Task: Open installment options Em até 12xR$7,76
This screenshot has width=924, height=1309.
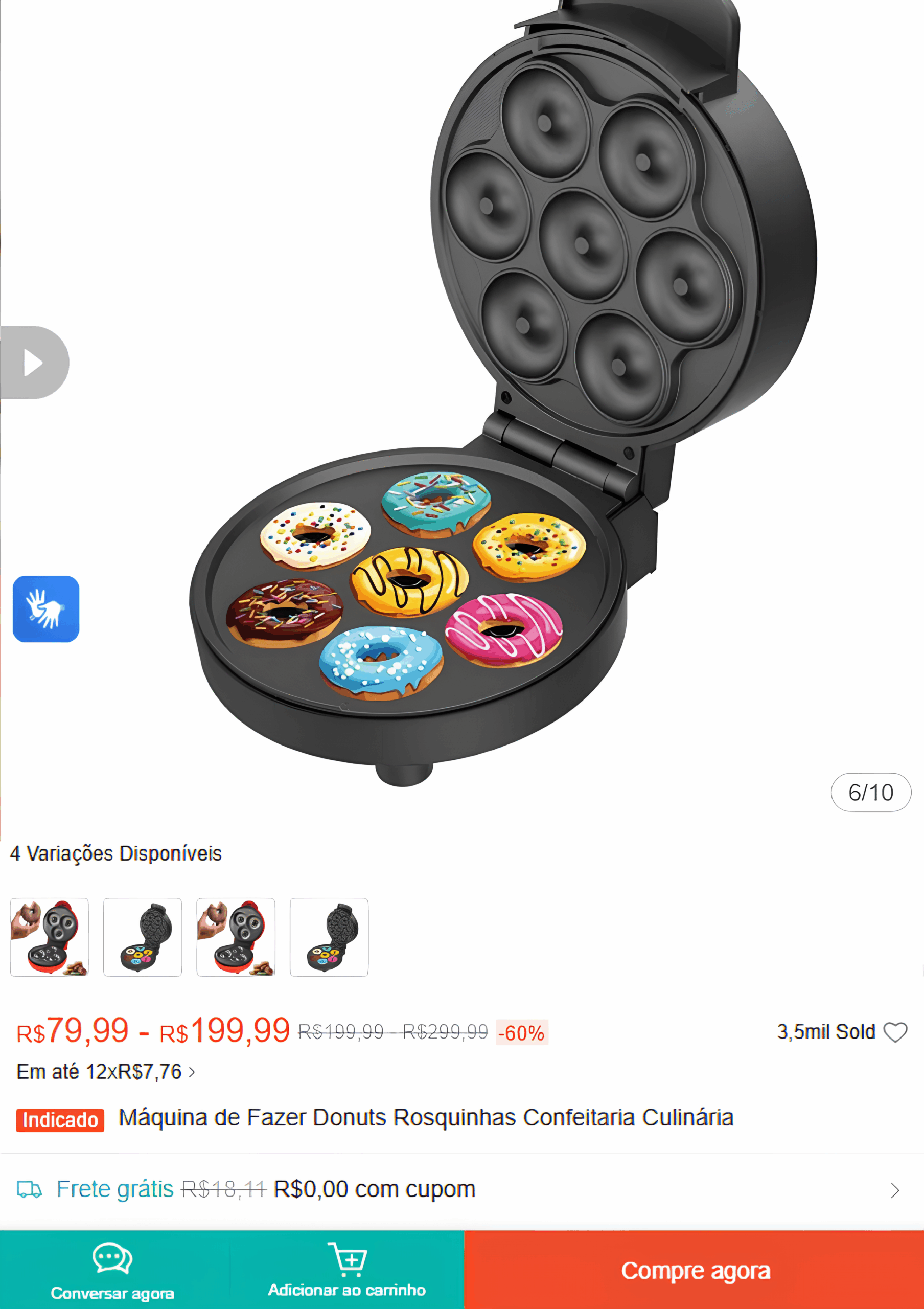Action: tap(106, 1072)
